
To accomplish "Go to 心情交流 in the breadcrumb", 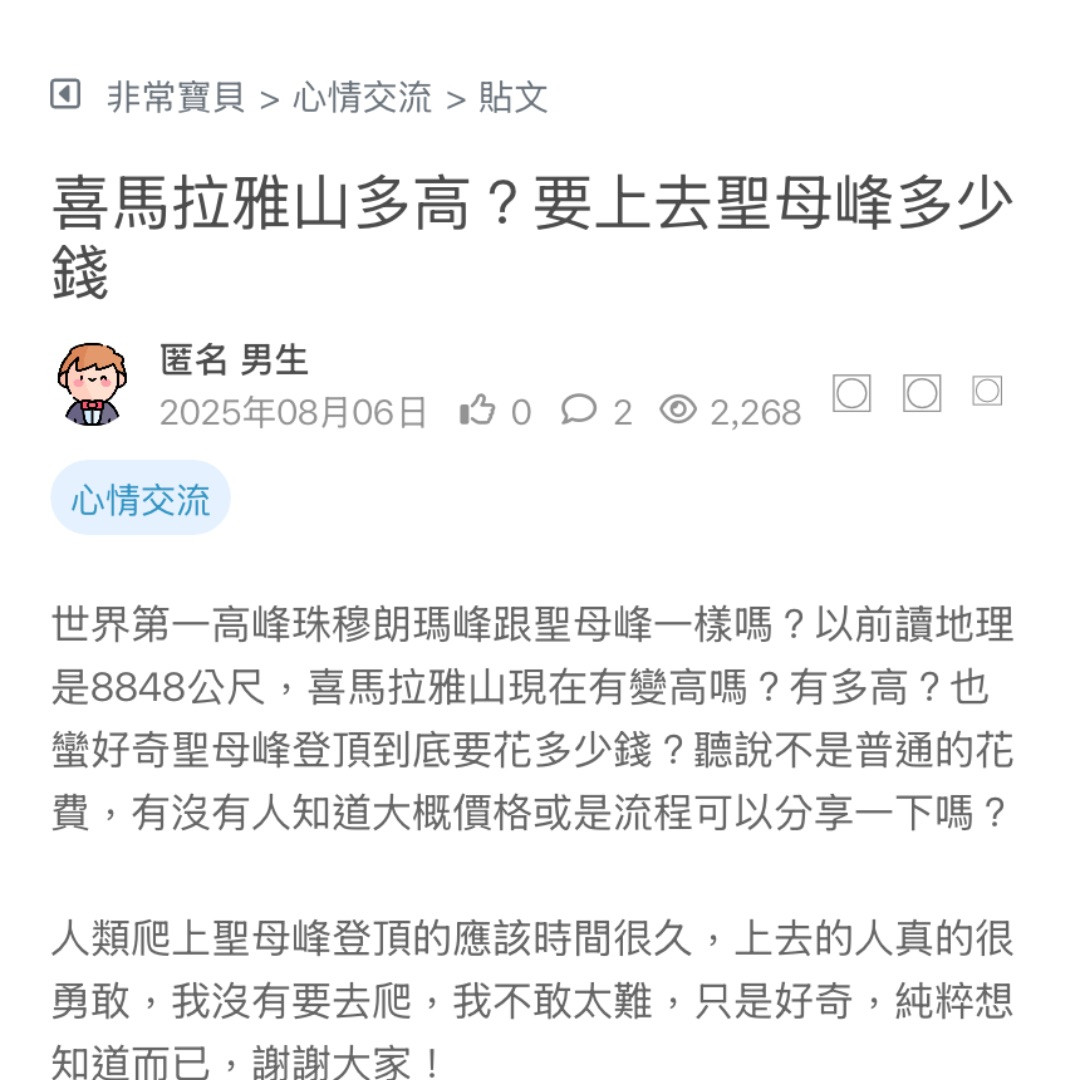I will 362,98.
